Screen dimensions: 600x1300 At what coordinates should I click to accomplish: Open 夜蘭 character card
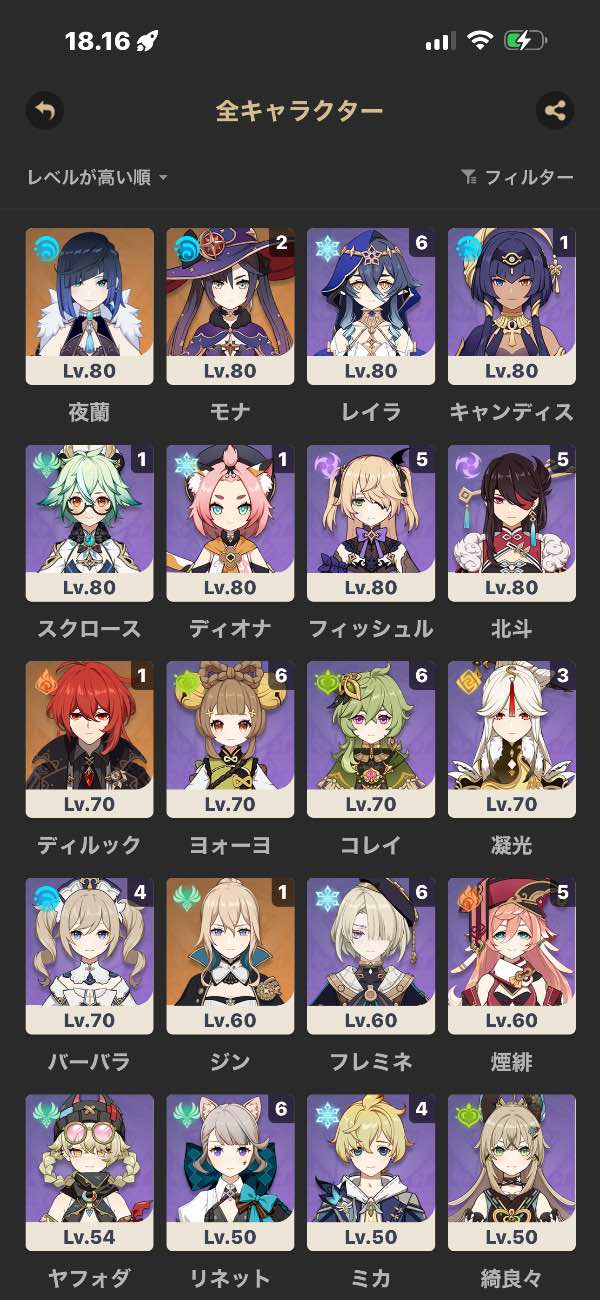pyautogui.click(x=89, y=305)
